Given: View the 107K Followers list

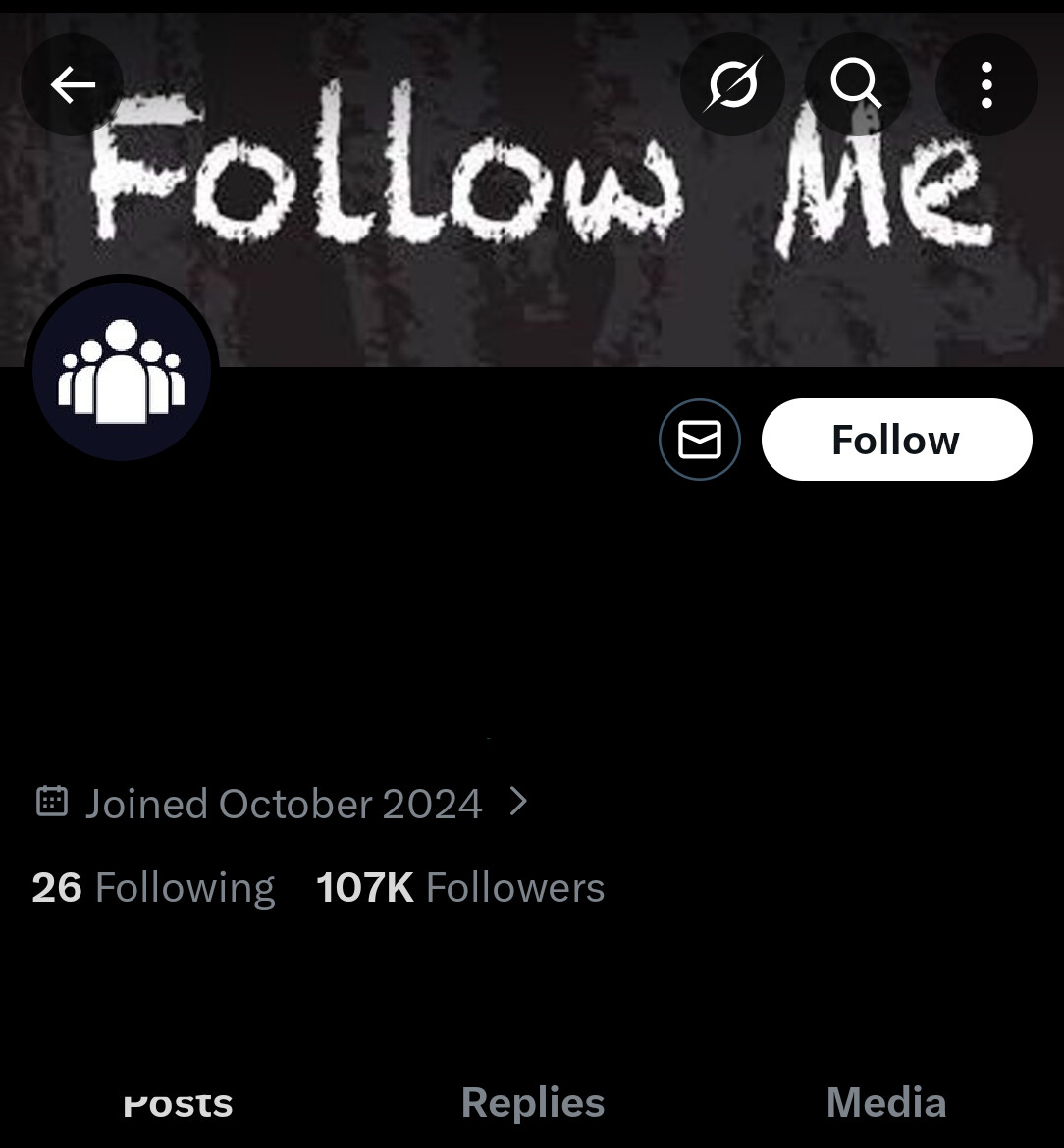Looking at the screenshot, I should pos(460,888).
